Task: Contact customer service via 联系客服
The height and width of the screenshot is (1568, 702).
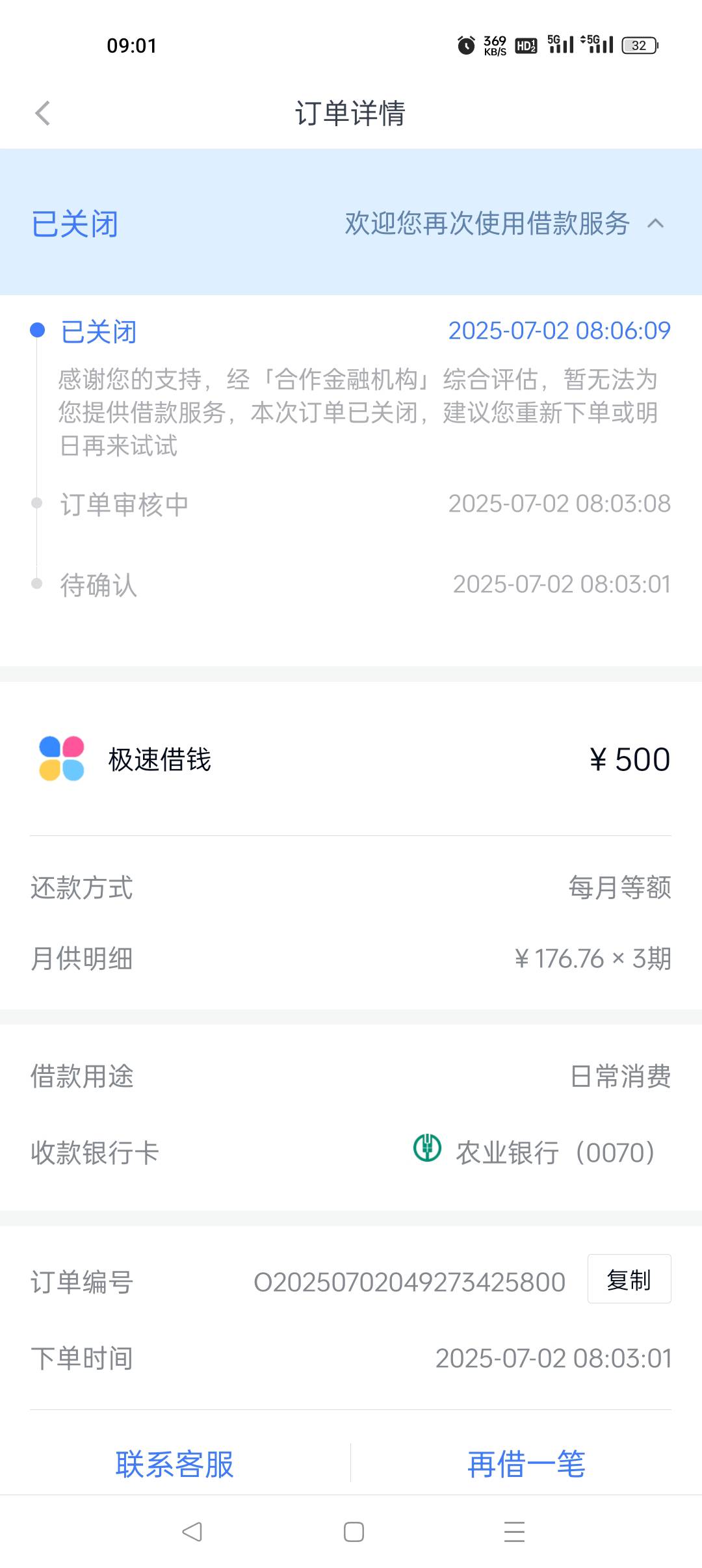Action: click(x=175, y=1464)
